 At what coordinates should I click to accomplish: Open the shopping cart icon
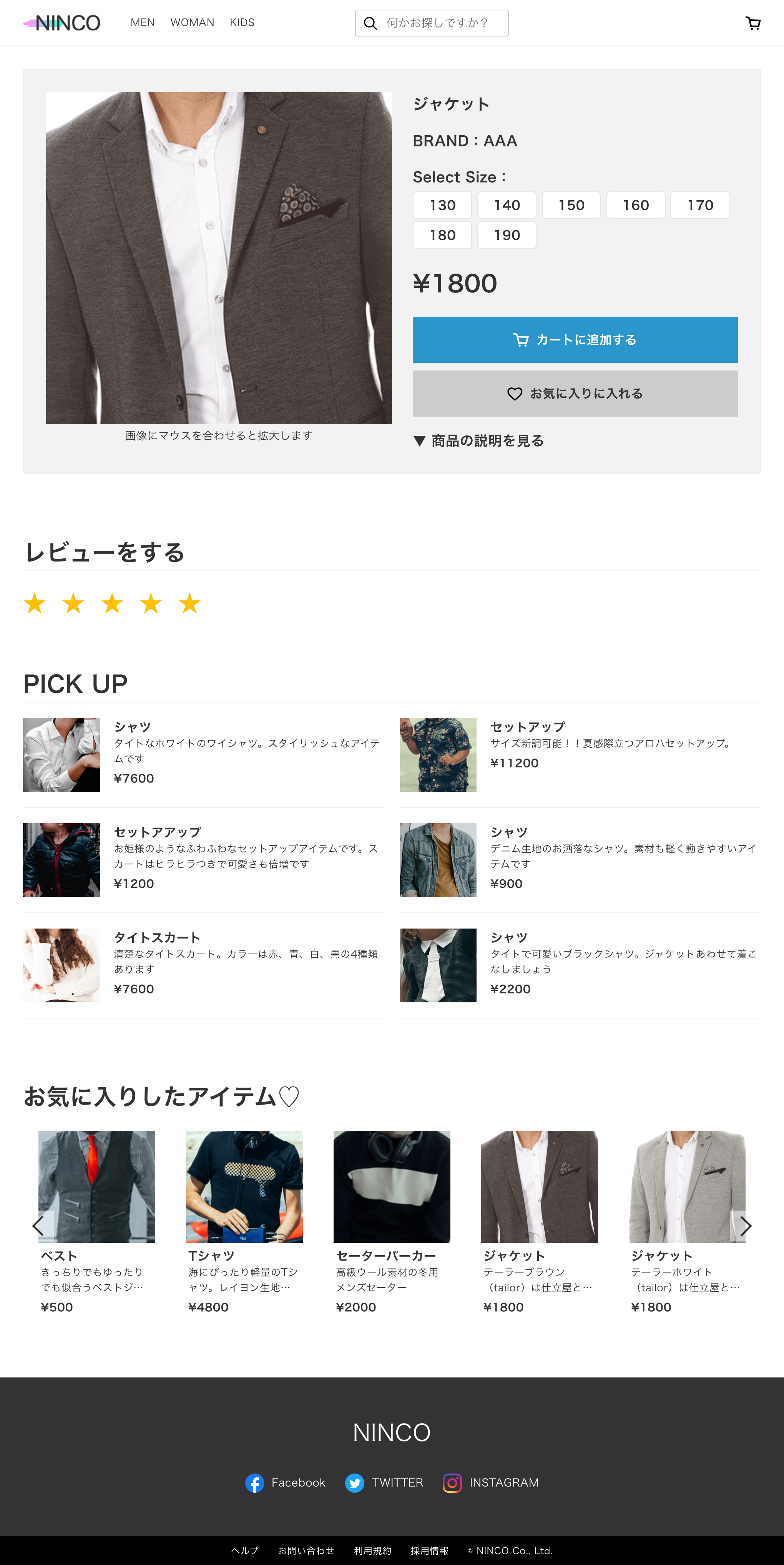click(x=752, y=23)
